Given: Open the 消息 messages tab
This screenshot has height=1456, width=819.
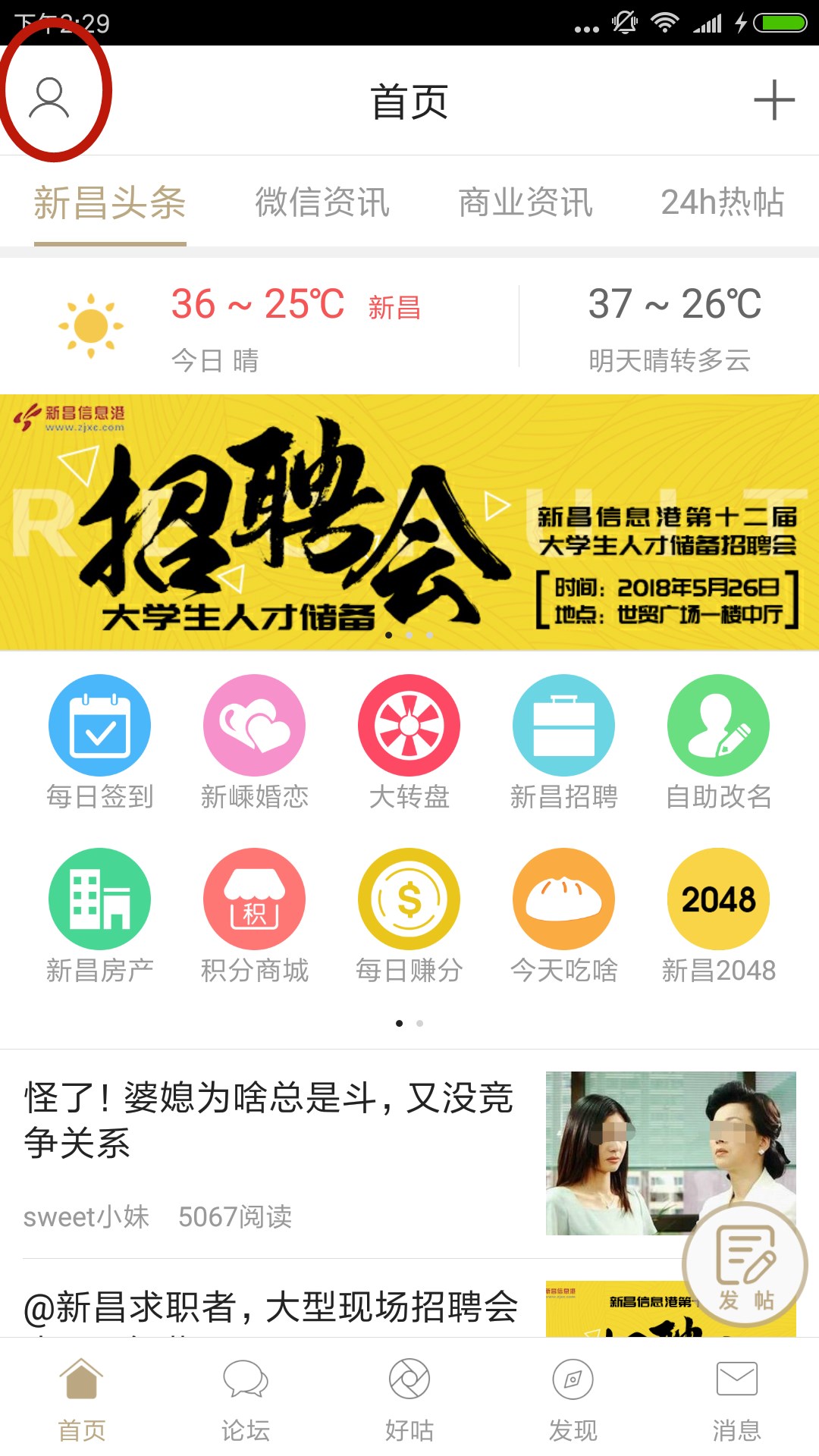Looking at the screenshot, I should coord(736,1398).
